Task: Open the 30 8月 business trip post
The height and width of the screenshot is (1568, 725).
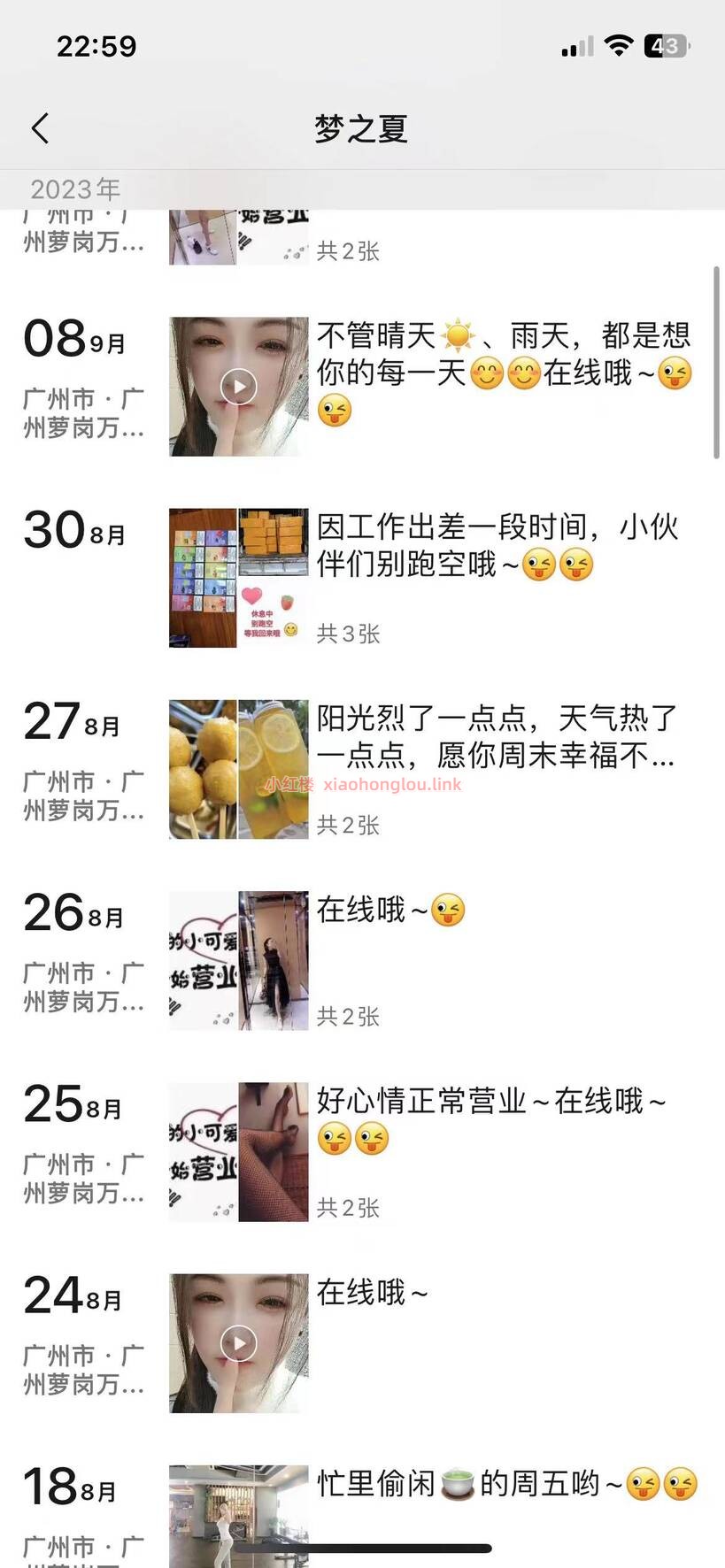Action: 496,546
